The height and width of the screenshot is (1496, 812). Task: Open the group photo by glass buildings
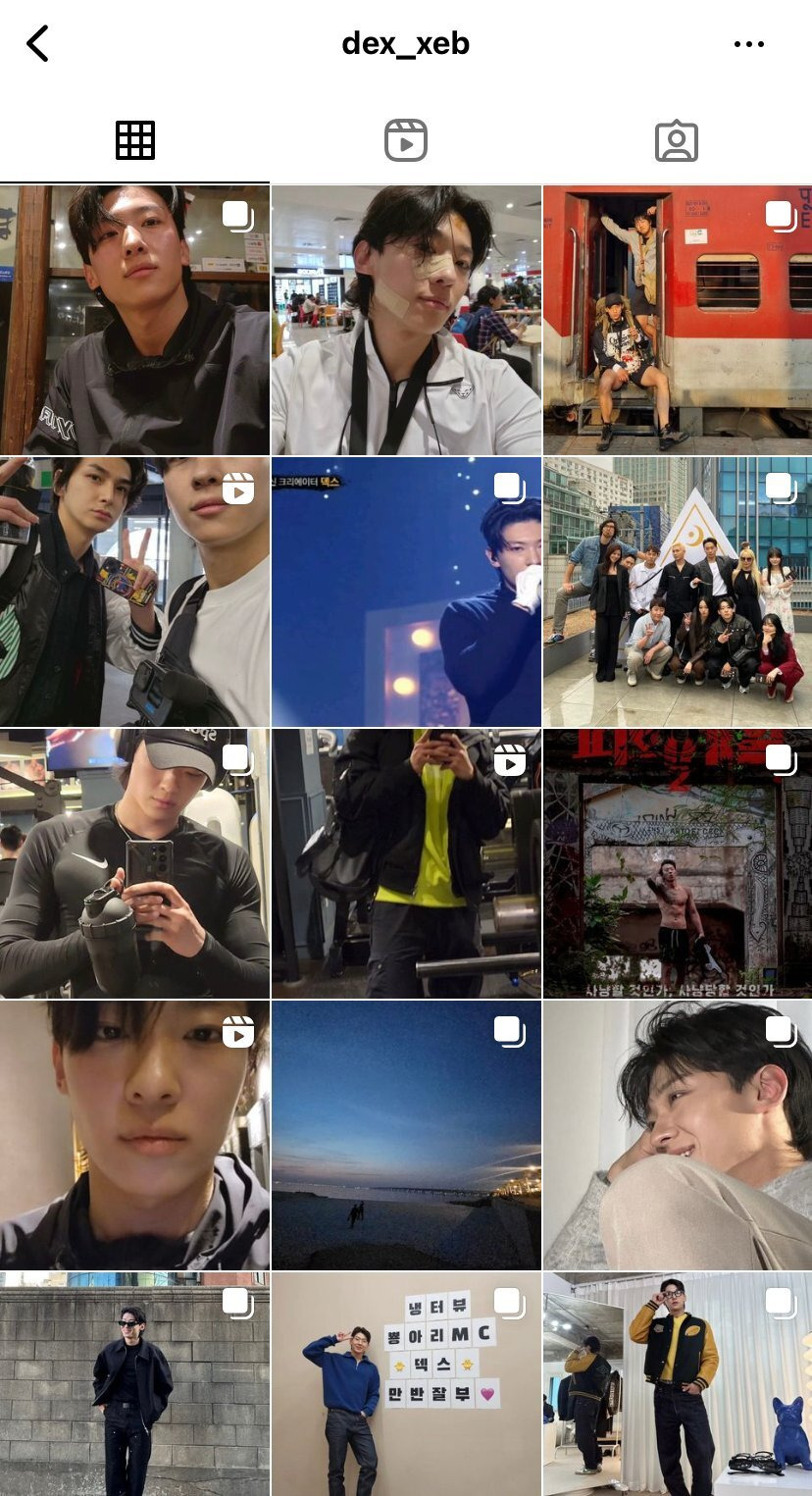[x=678, y=592]
